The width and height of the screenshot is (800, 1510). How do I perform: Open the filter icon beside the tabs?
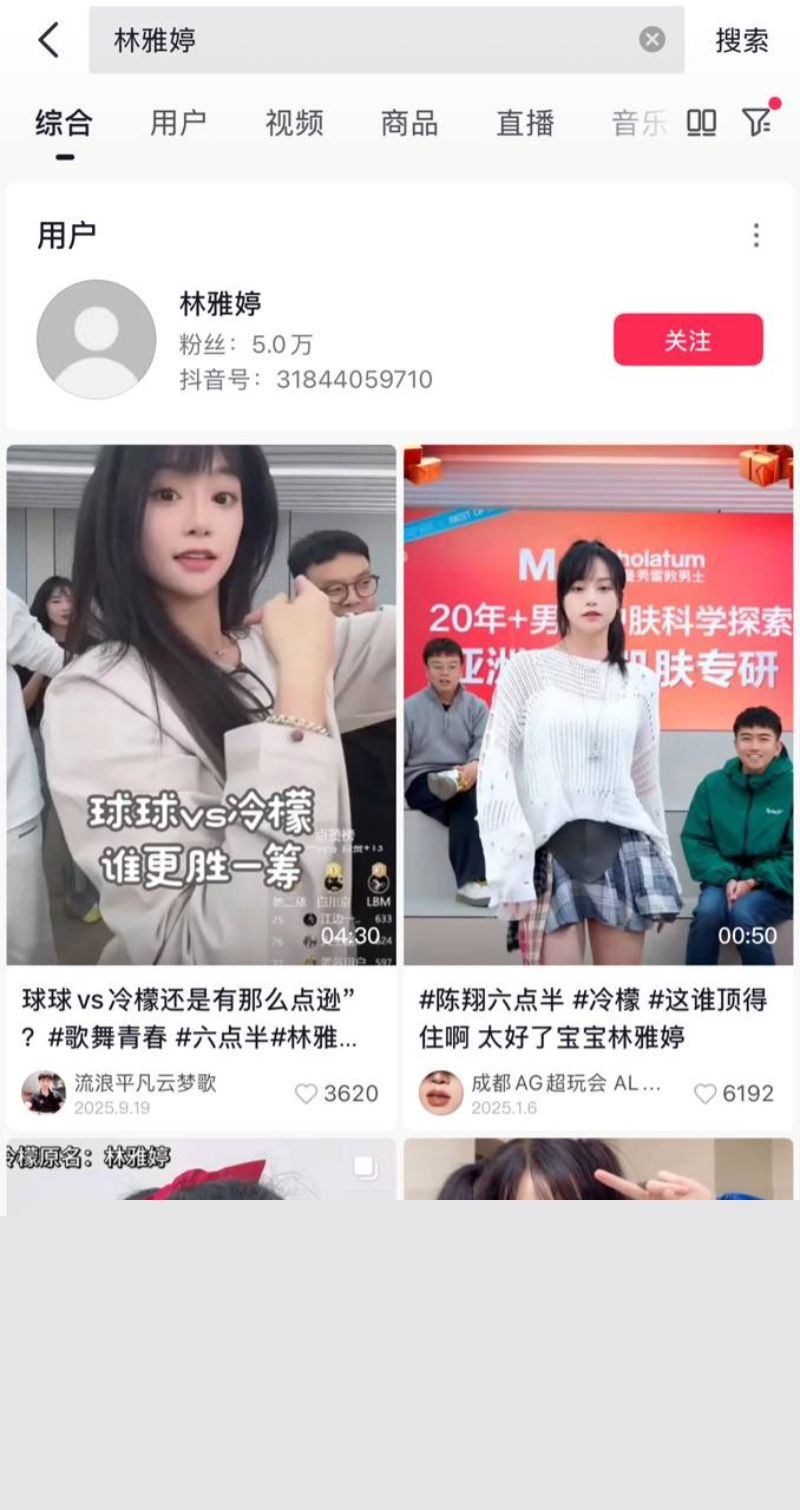click(757, 122)
